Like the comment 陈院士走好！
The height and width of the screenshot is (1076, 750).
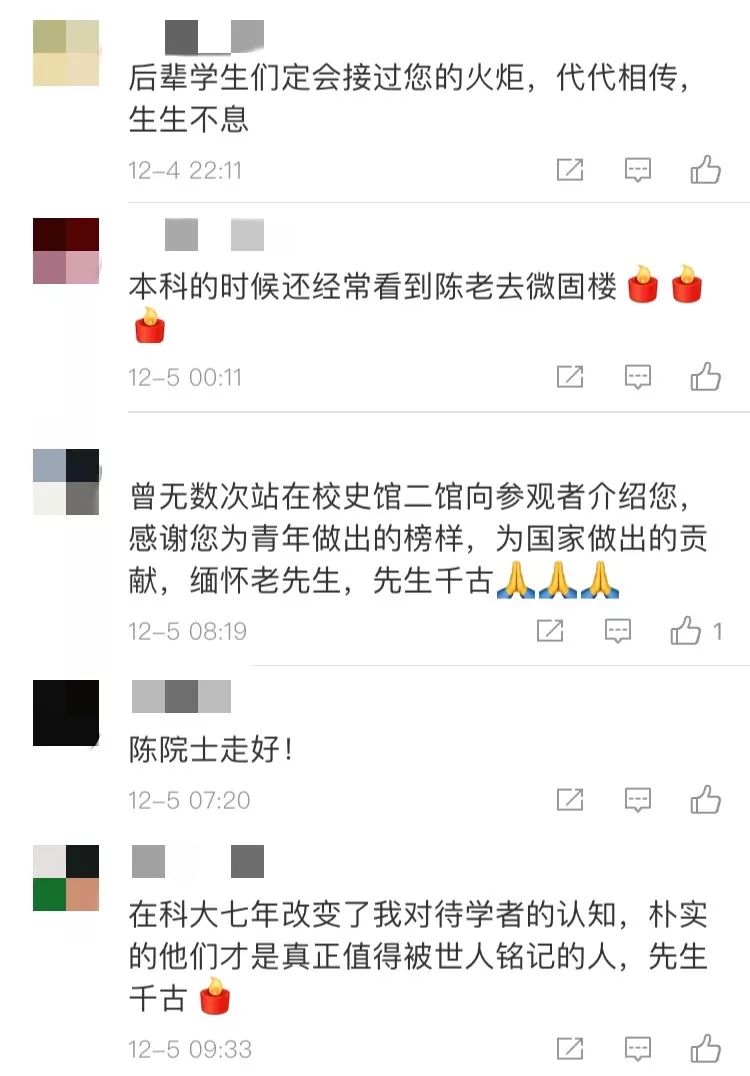[x=705, y=799]
